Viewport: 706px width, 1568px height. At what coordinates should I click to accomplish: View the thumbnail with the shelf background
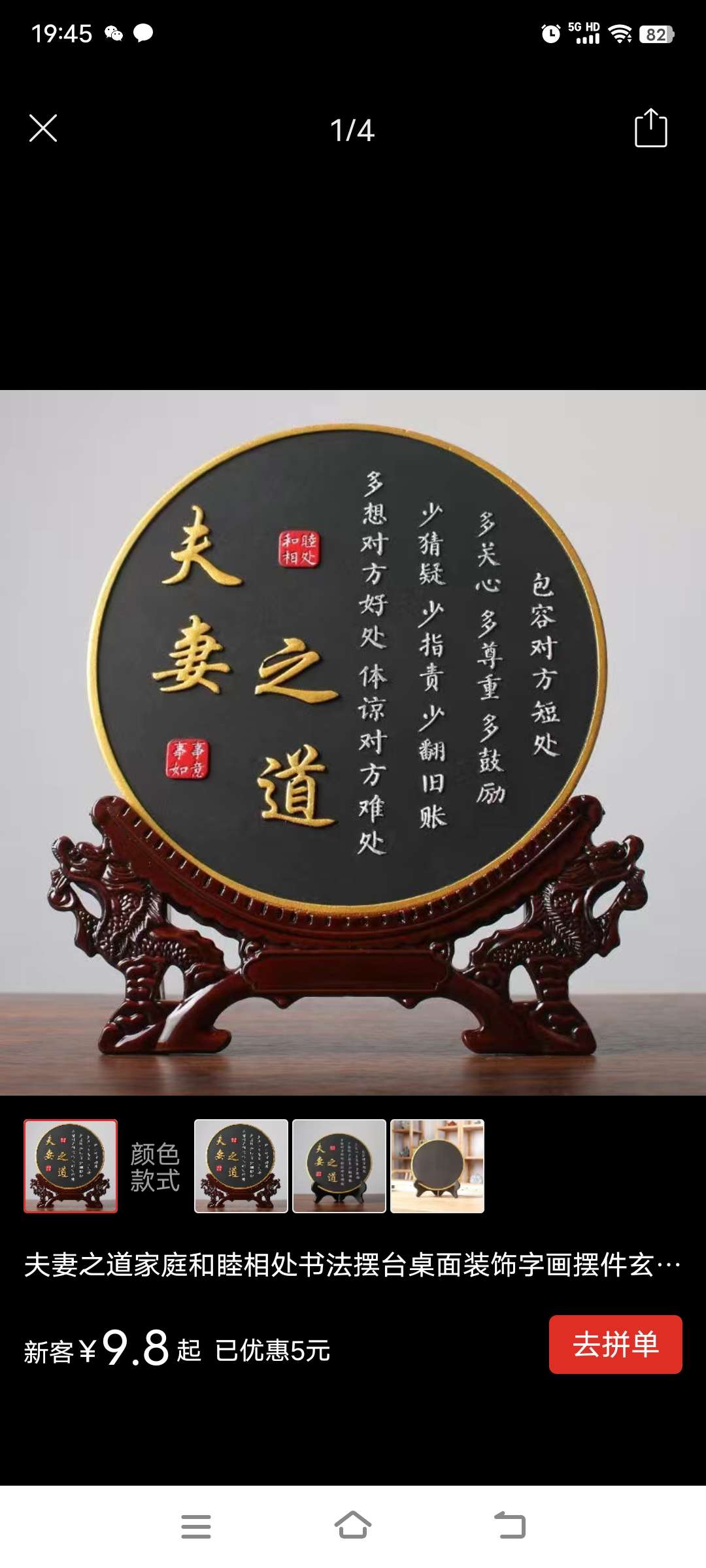pyautogui.click(x=437, y=1166)
